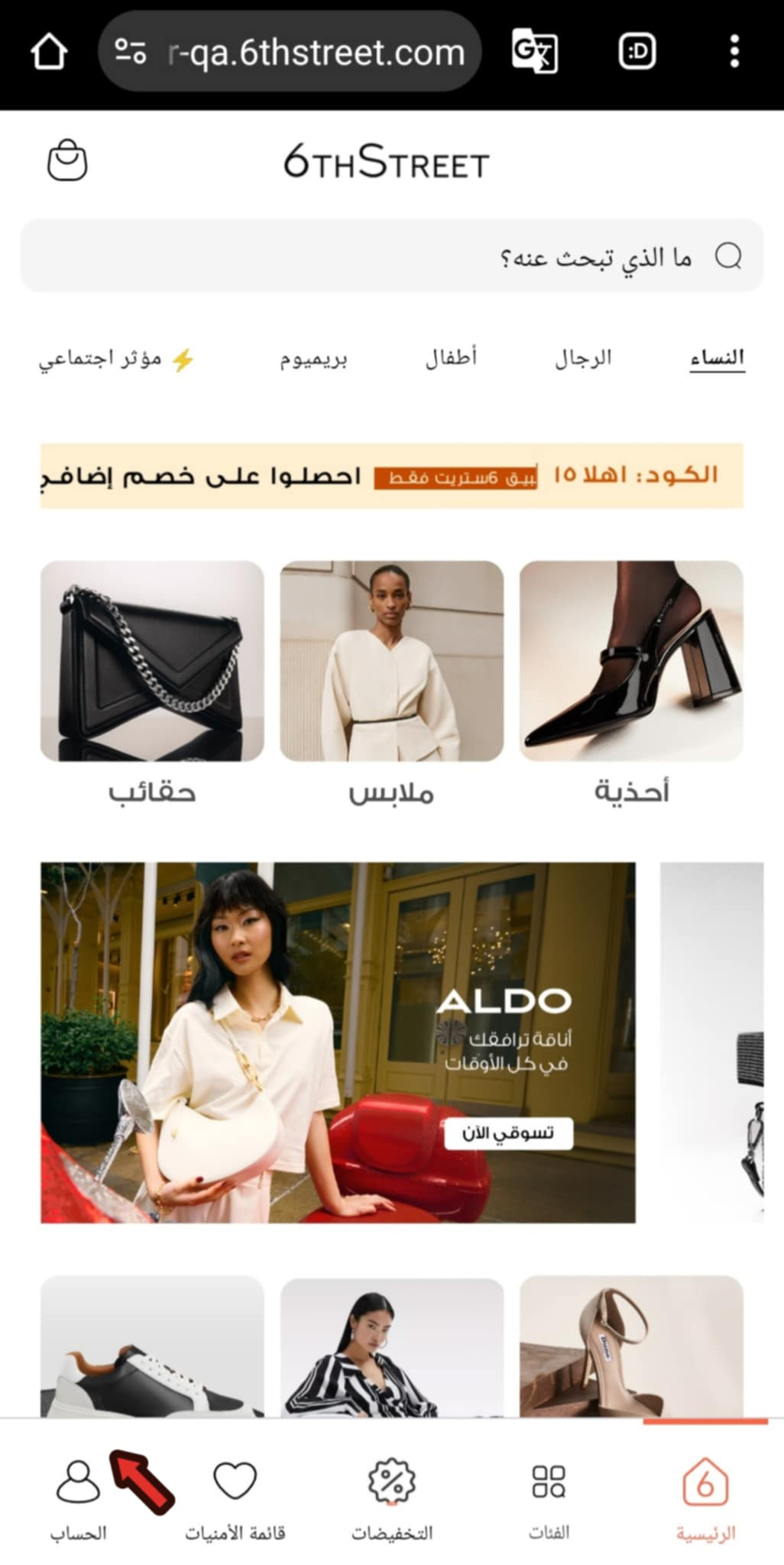This screenshot has height=1565, width=784.
Task: Go to the الرئيسية home tab
Action: point(705,1498)
